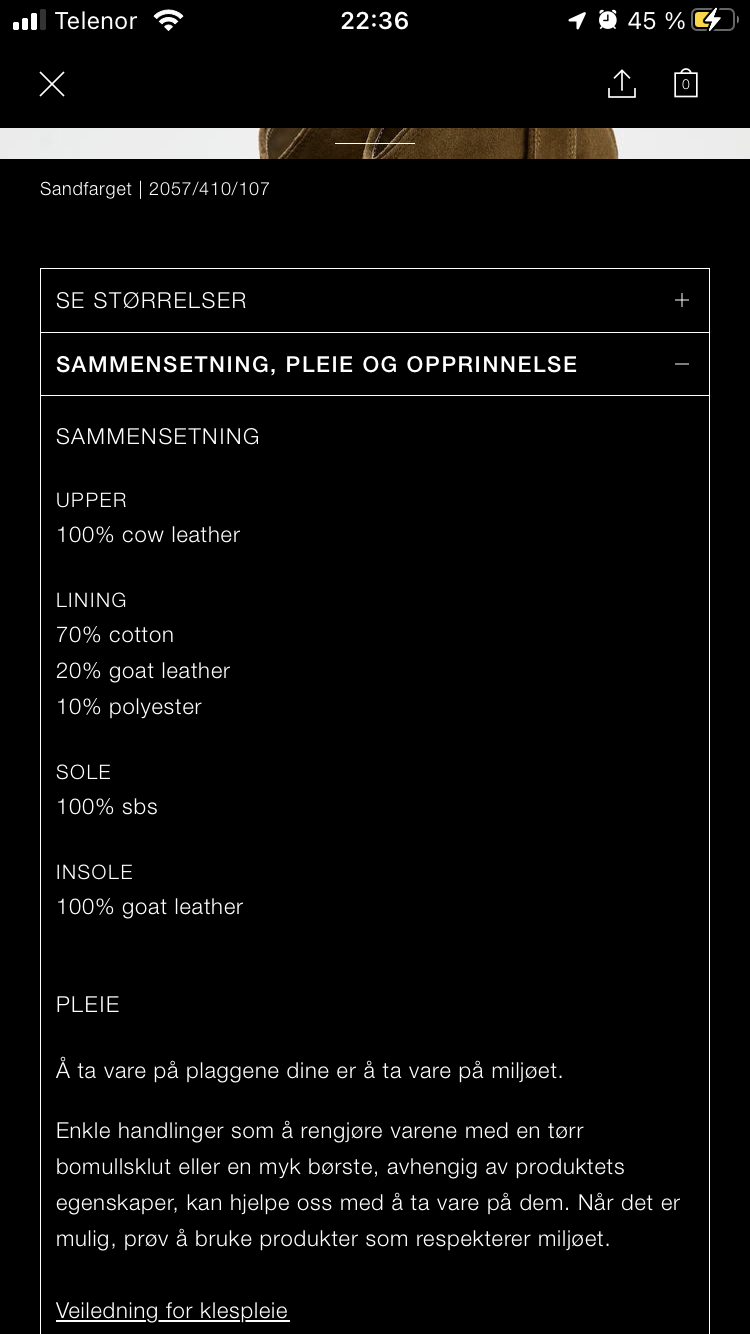
Task: Tap the plus sign next to SE STØRRELSER
Action: point(681,300)
